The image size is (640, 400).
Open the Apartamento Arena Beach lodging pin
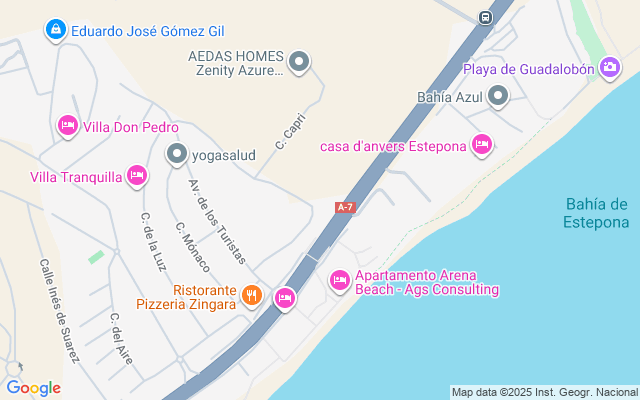click(x=340, y=282)
